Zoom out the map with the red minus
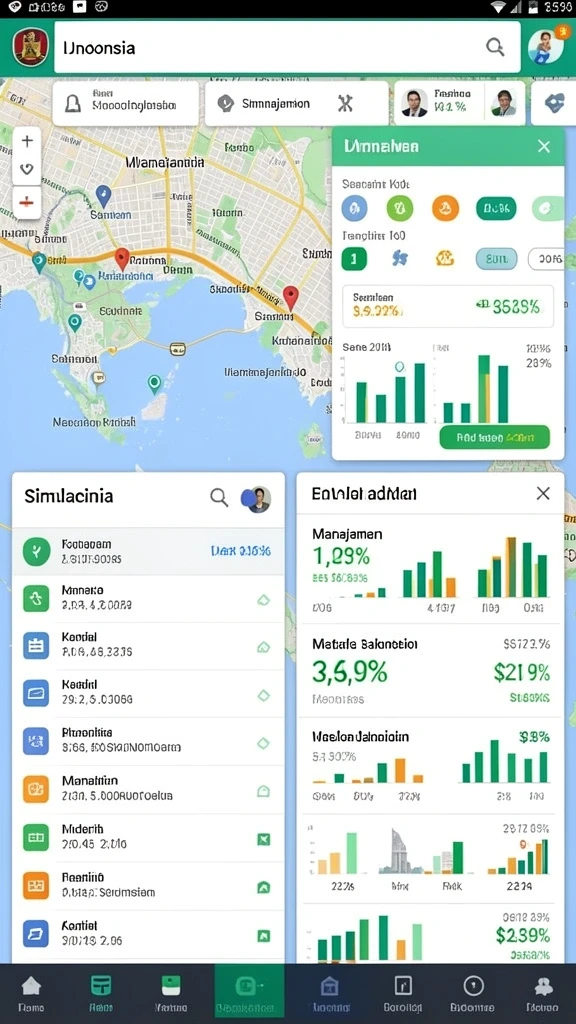This screenshot has height=1024, width=576. coord(27,202)
